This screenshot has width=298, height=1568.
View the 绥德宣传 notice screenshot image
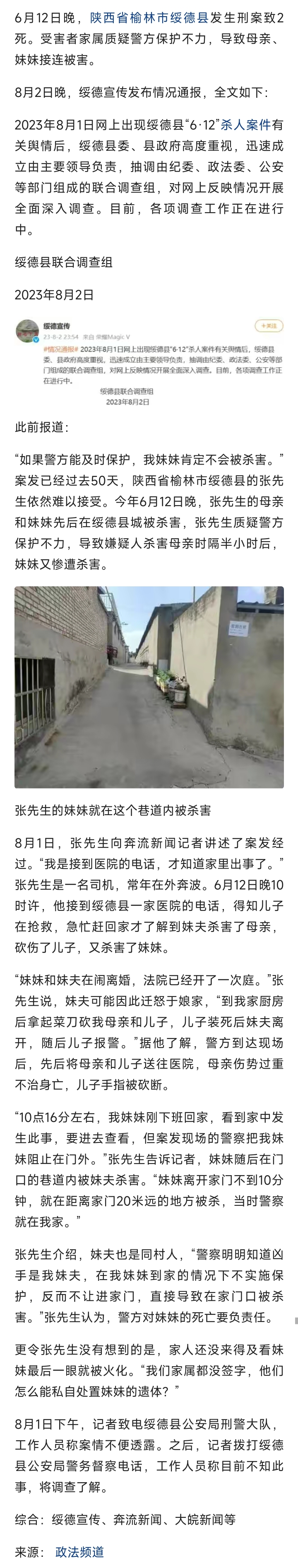click(149, 362)
